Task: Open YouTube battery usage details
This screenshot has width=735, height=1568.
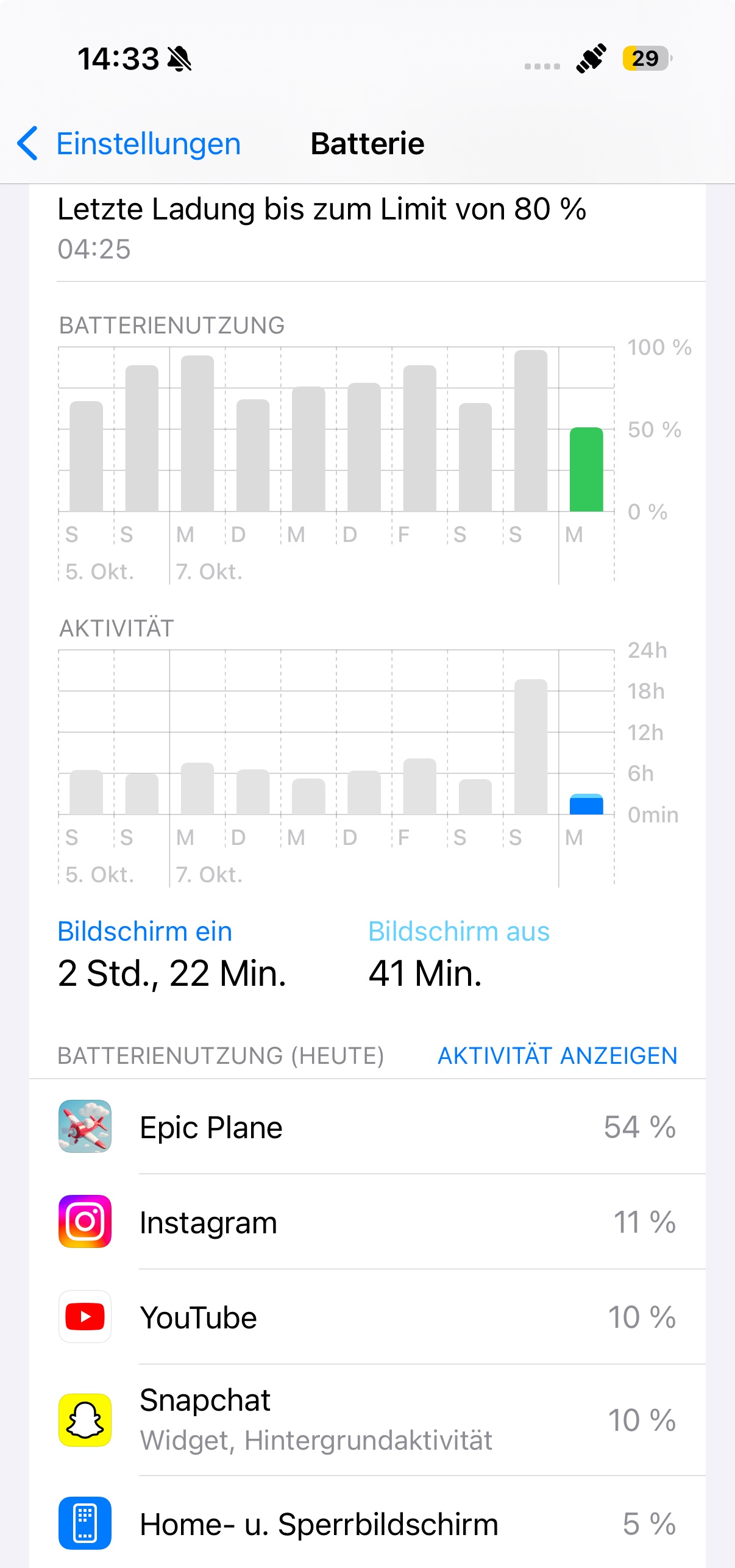Action: (367, 1317)
